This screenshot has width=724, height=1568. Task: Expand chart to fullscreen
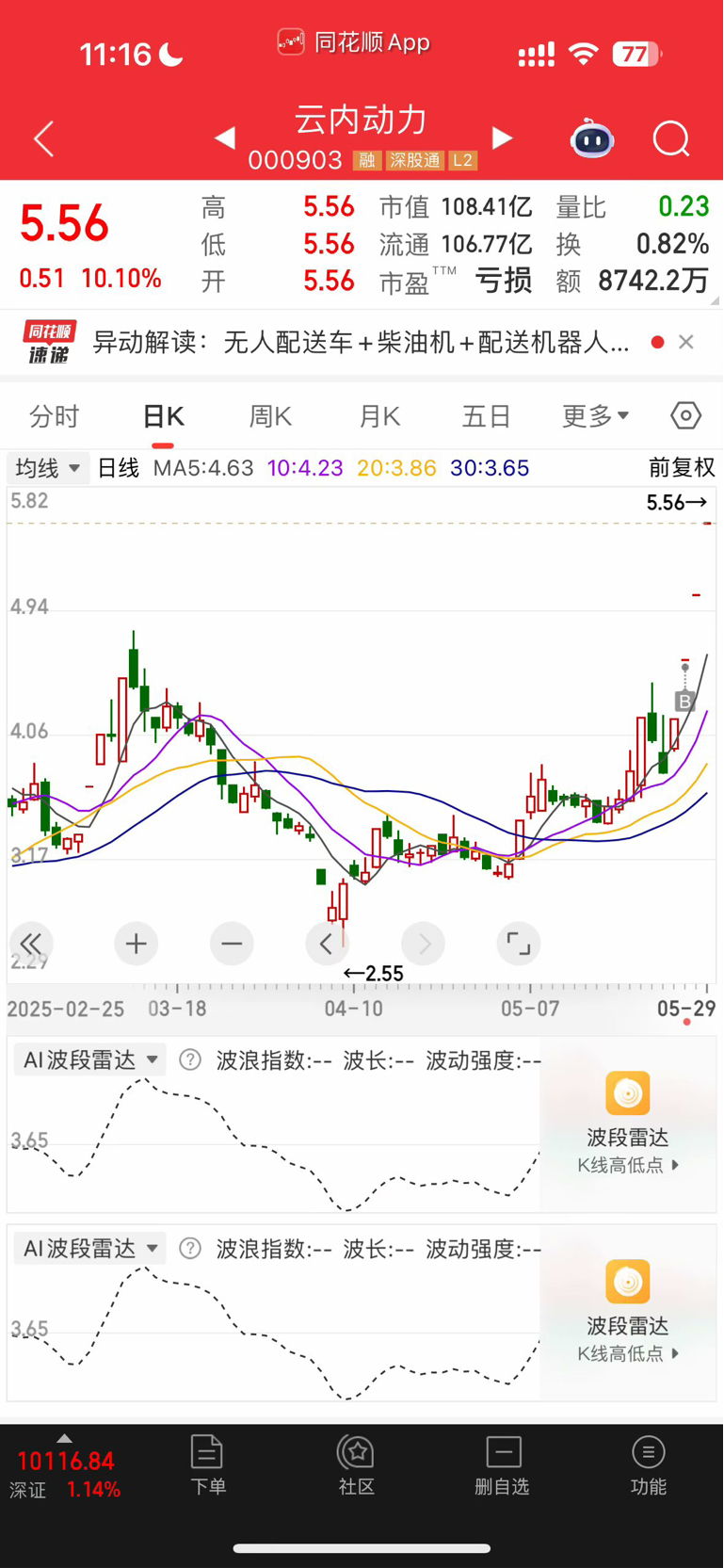click(519, 944)
